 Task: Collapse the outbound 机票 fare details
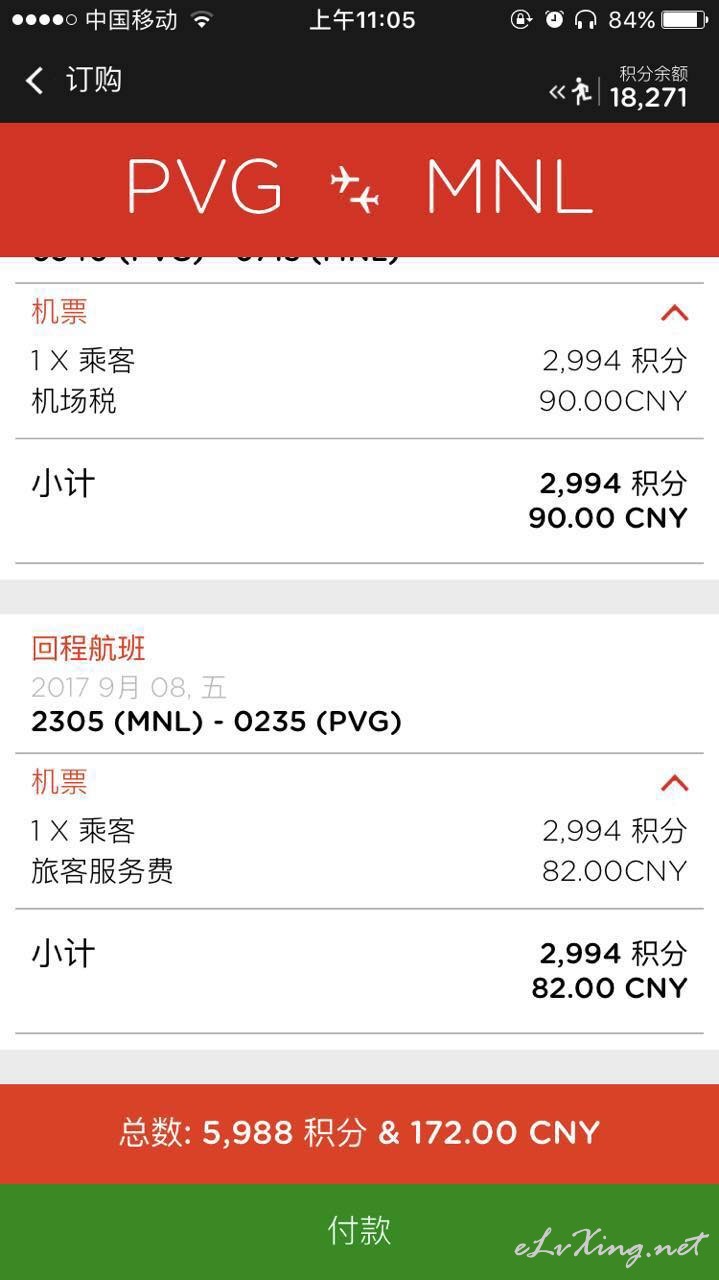coord(674,313)
